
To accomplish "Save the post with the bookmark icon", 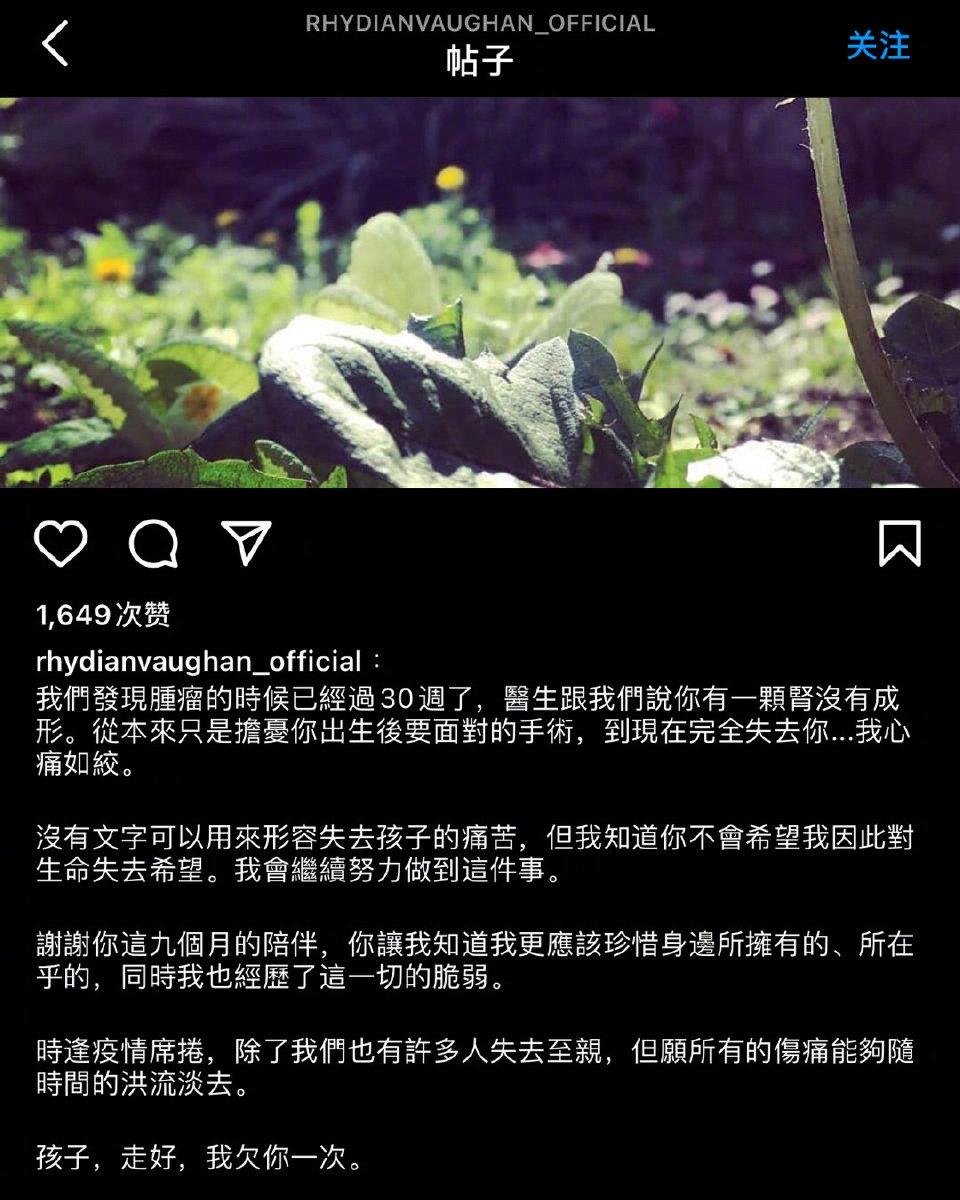I will [x=898, y=543].
